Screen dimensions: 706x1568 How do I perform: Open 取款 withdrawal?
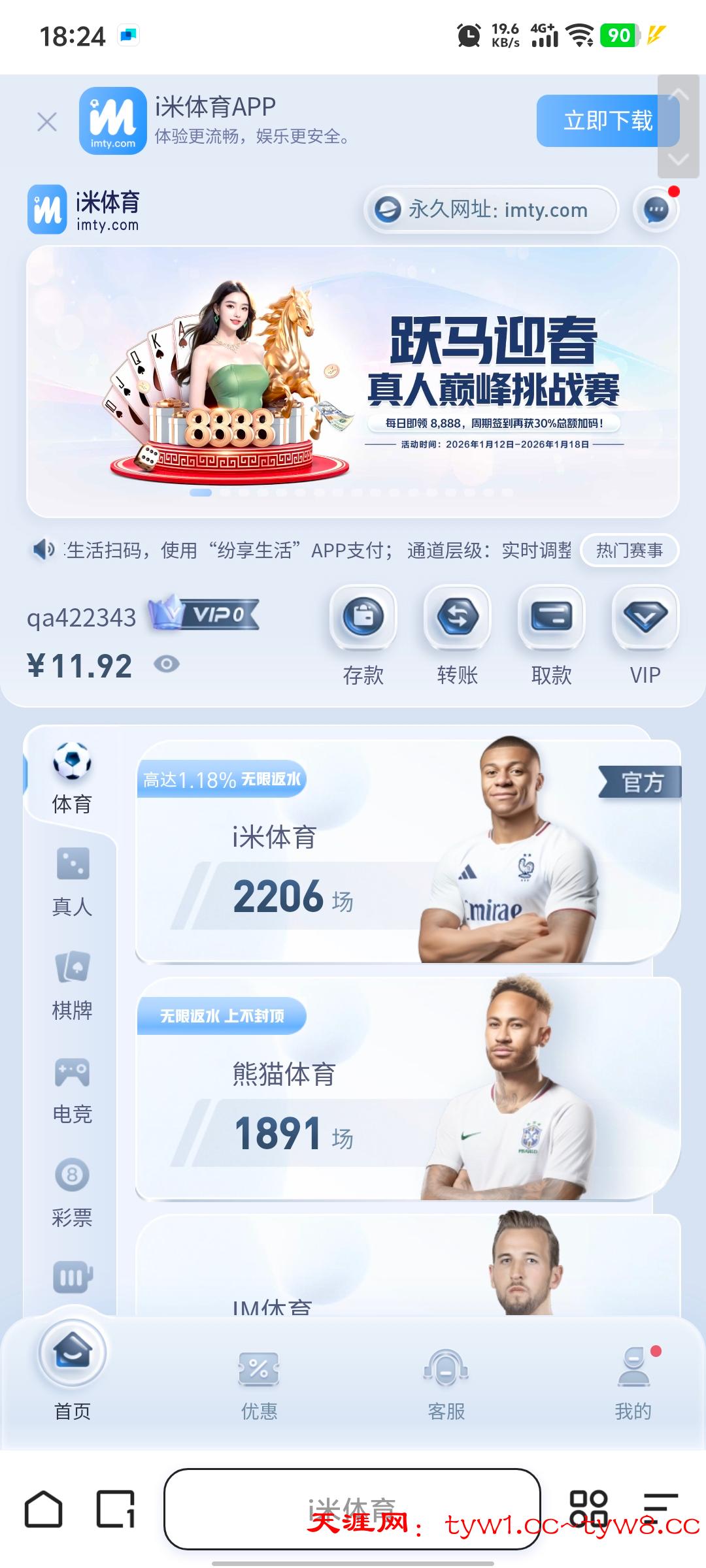[552, 634]
